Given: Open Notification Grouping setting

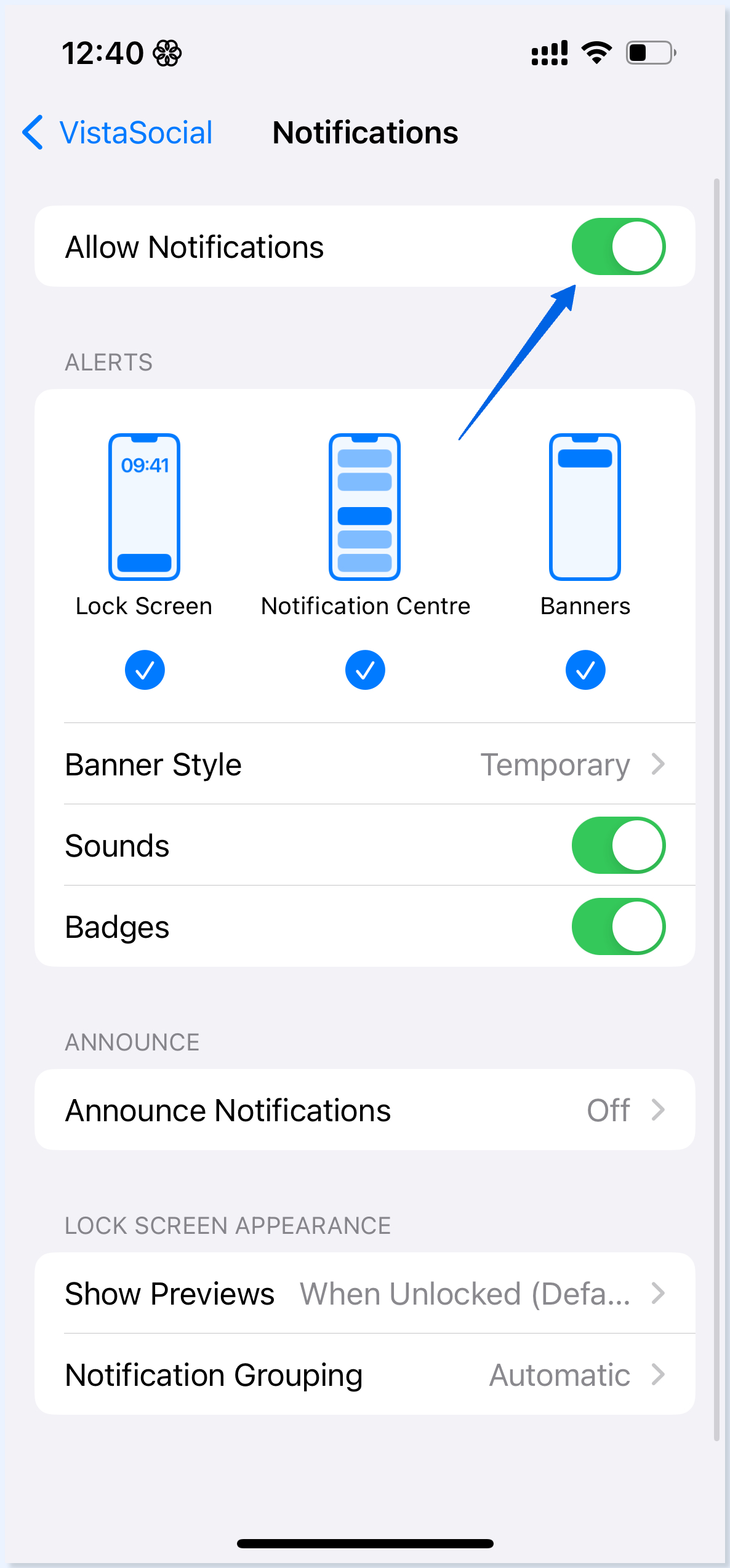Looking at the screenshot, I should point(365,1374).
